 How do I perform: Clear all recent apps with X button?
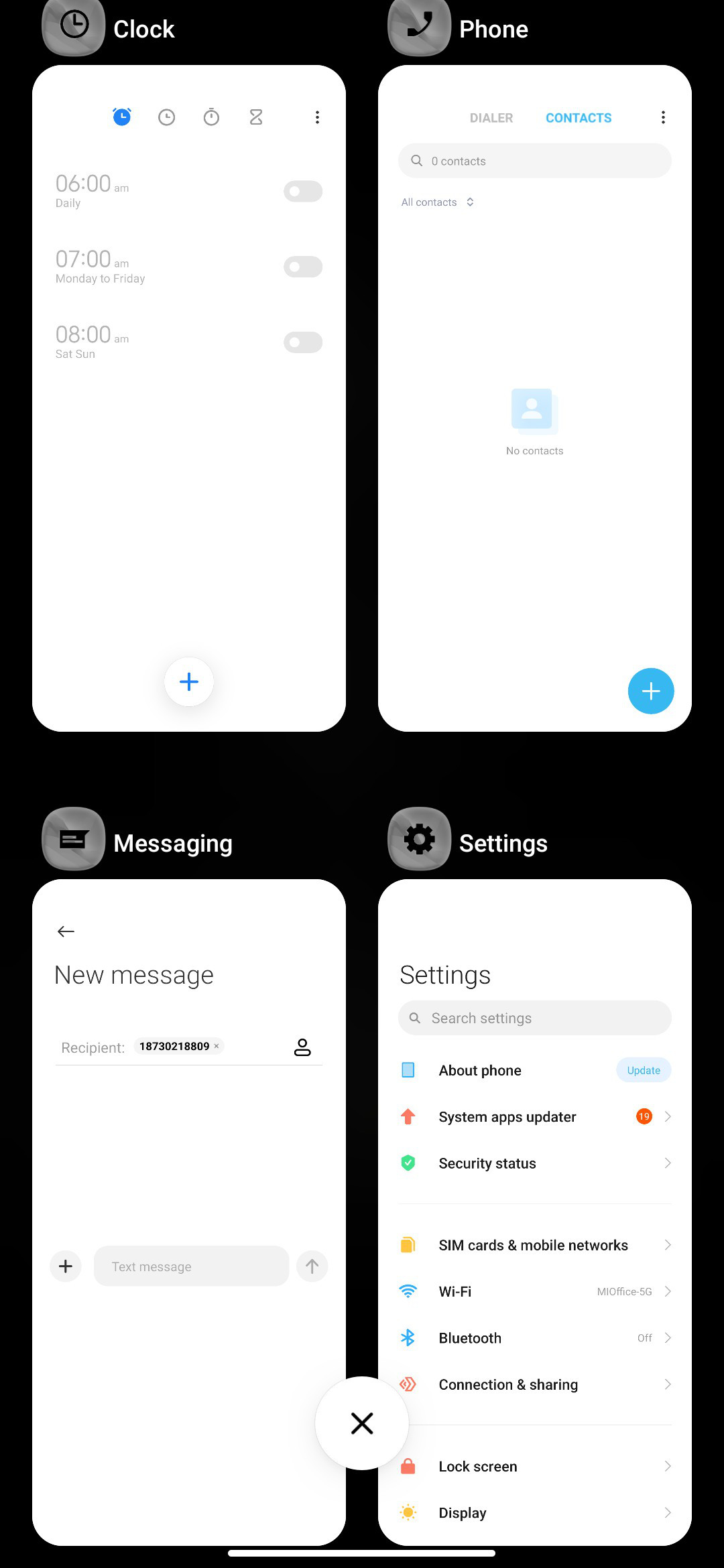362,1423
